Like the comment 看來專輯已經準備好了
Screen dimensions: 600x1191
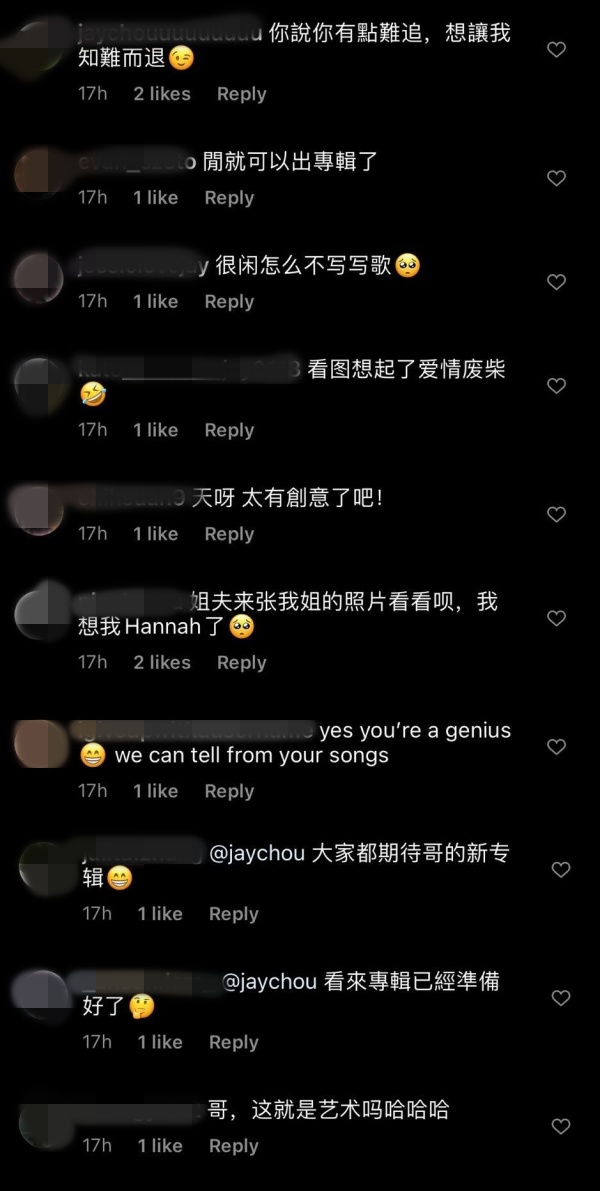tap(561, 998)
